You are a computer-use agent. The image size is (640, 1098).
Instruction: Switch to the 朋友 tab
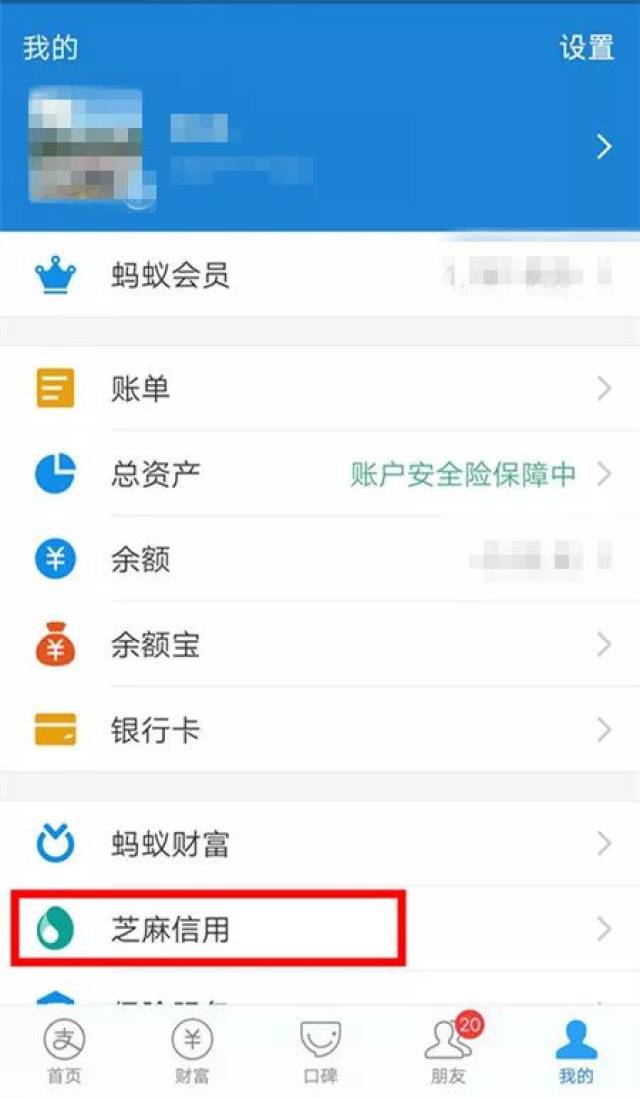448,1053
